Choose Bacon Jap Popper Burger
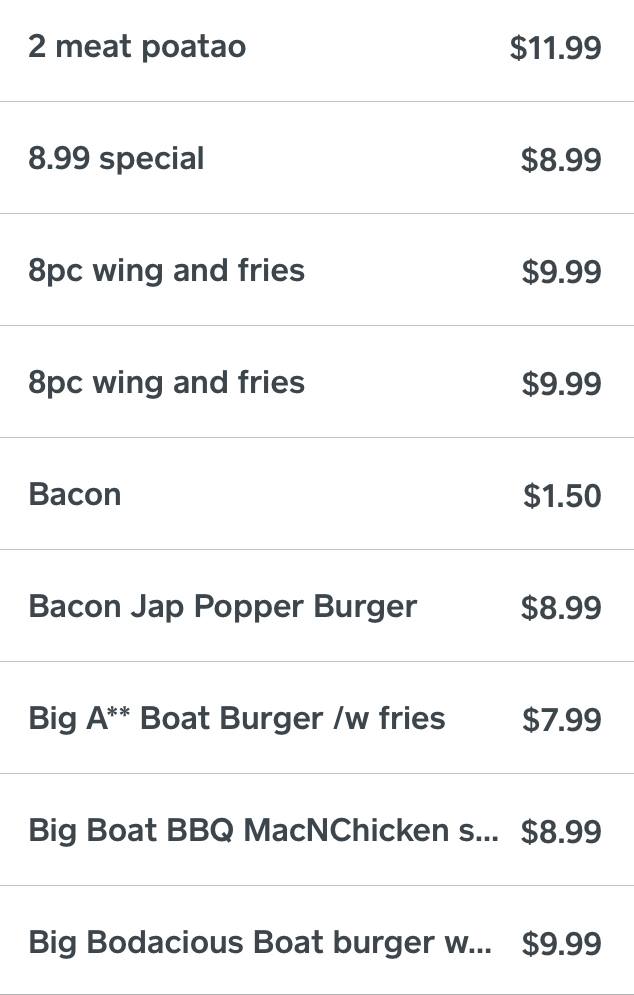The image size is (634, 995). pyautogui.click(x=316, y=607)
